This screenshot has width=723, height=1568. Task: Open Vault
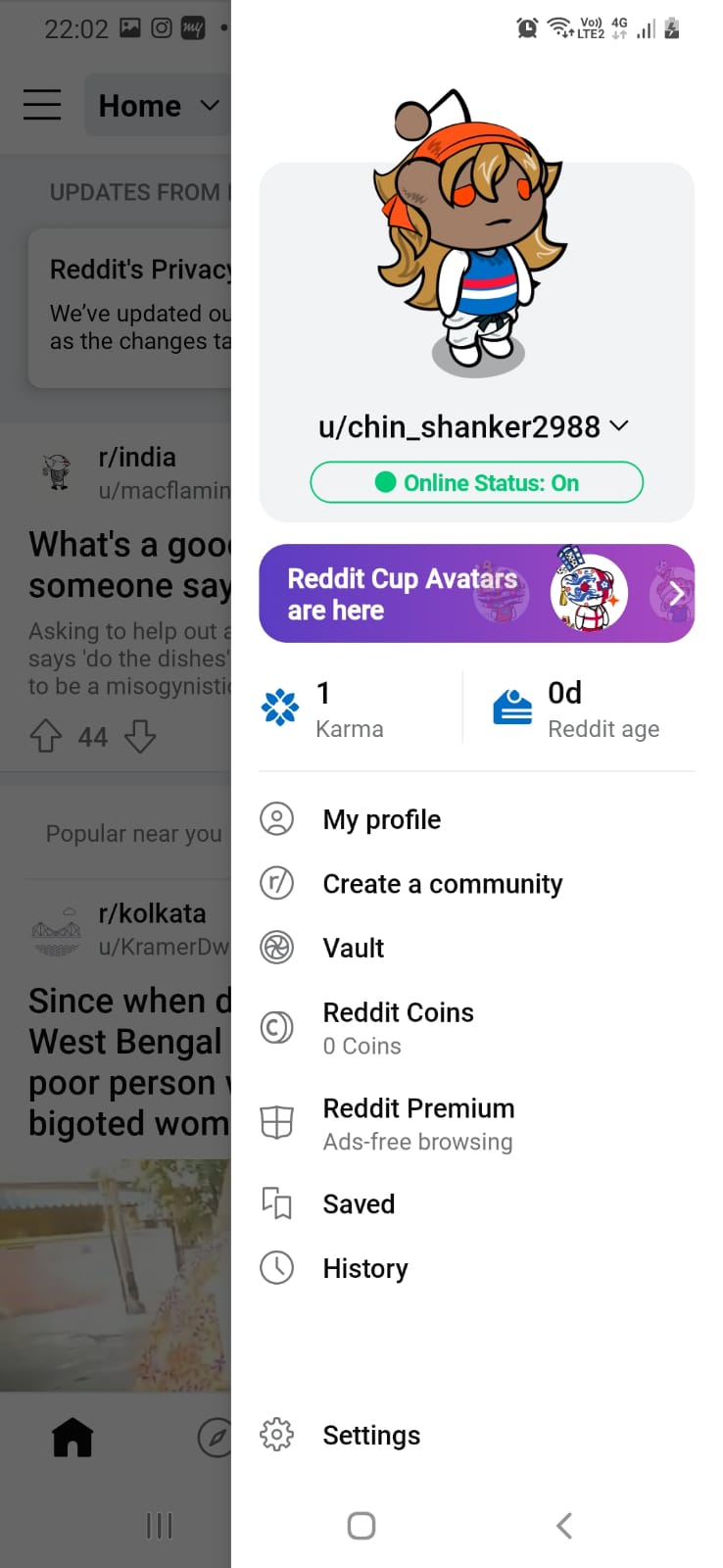[476, 948]
